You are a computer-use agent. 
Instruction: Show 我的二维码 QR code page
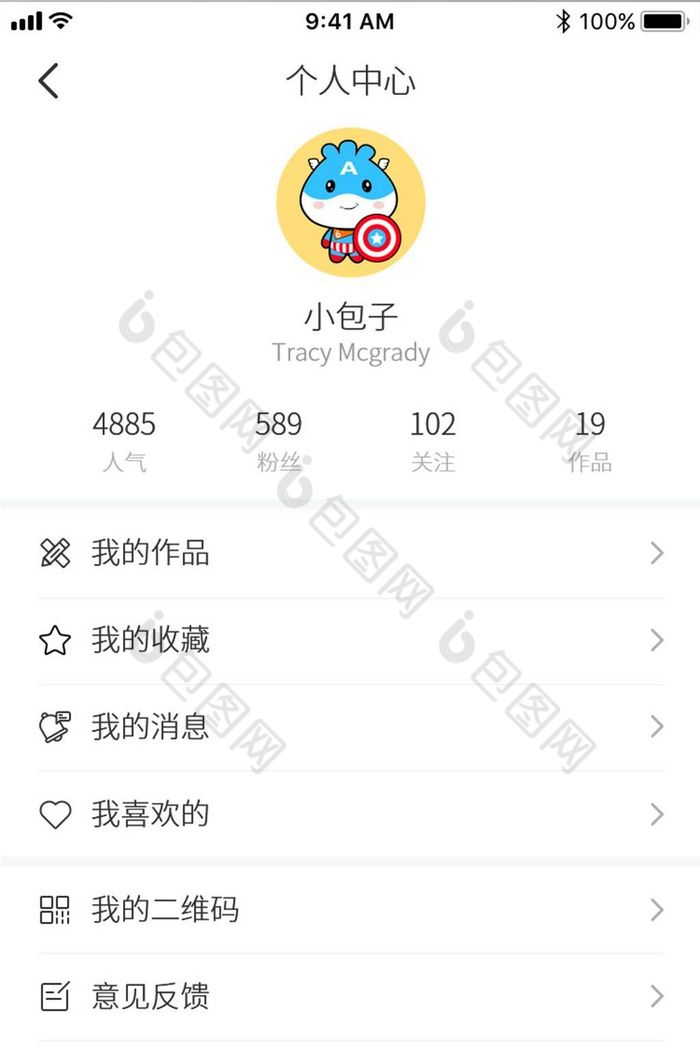point(350,910)
